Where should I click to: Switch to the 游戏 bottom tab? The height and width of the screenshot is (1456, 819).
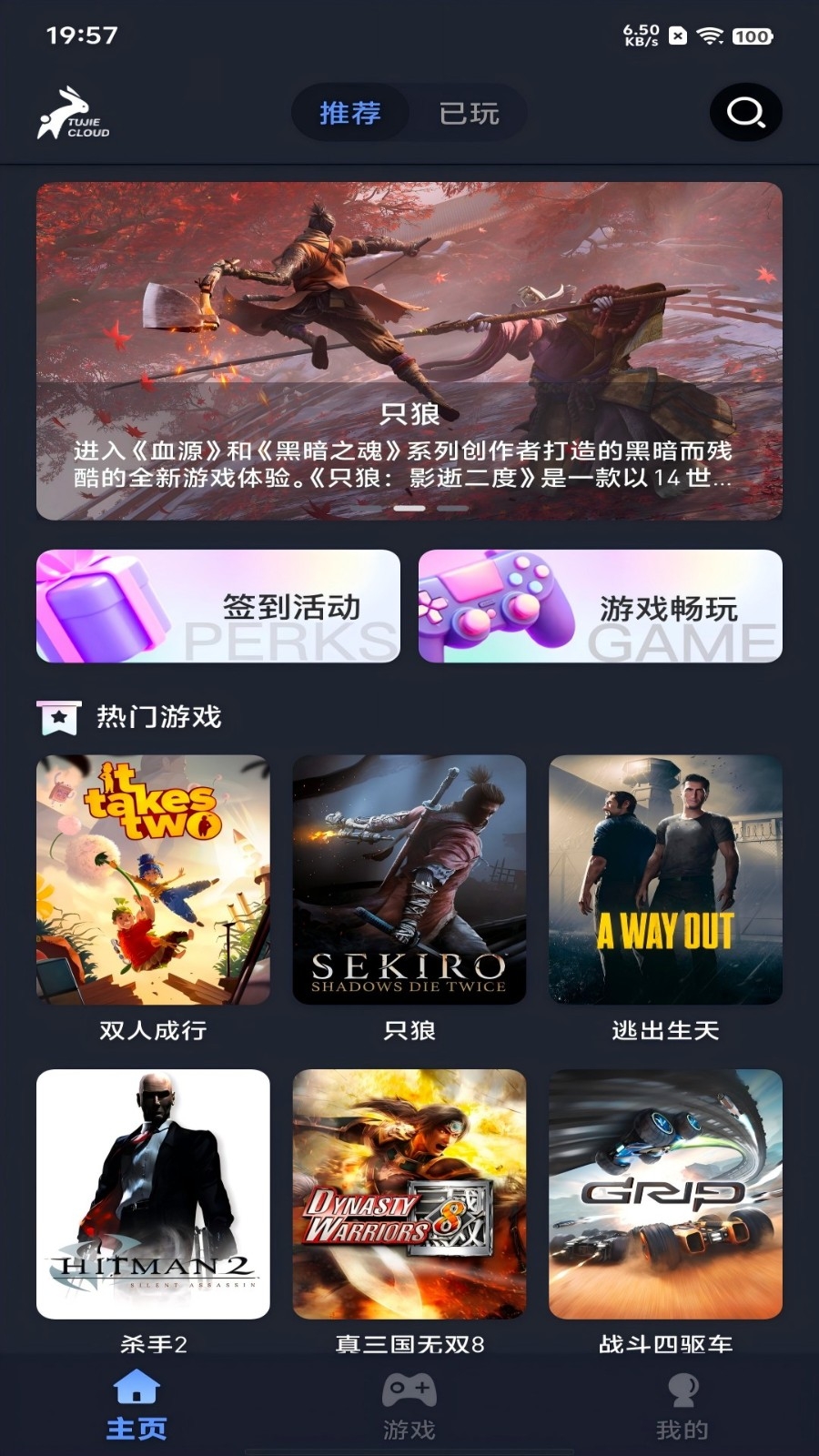click(409, 1406)
